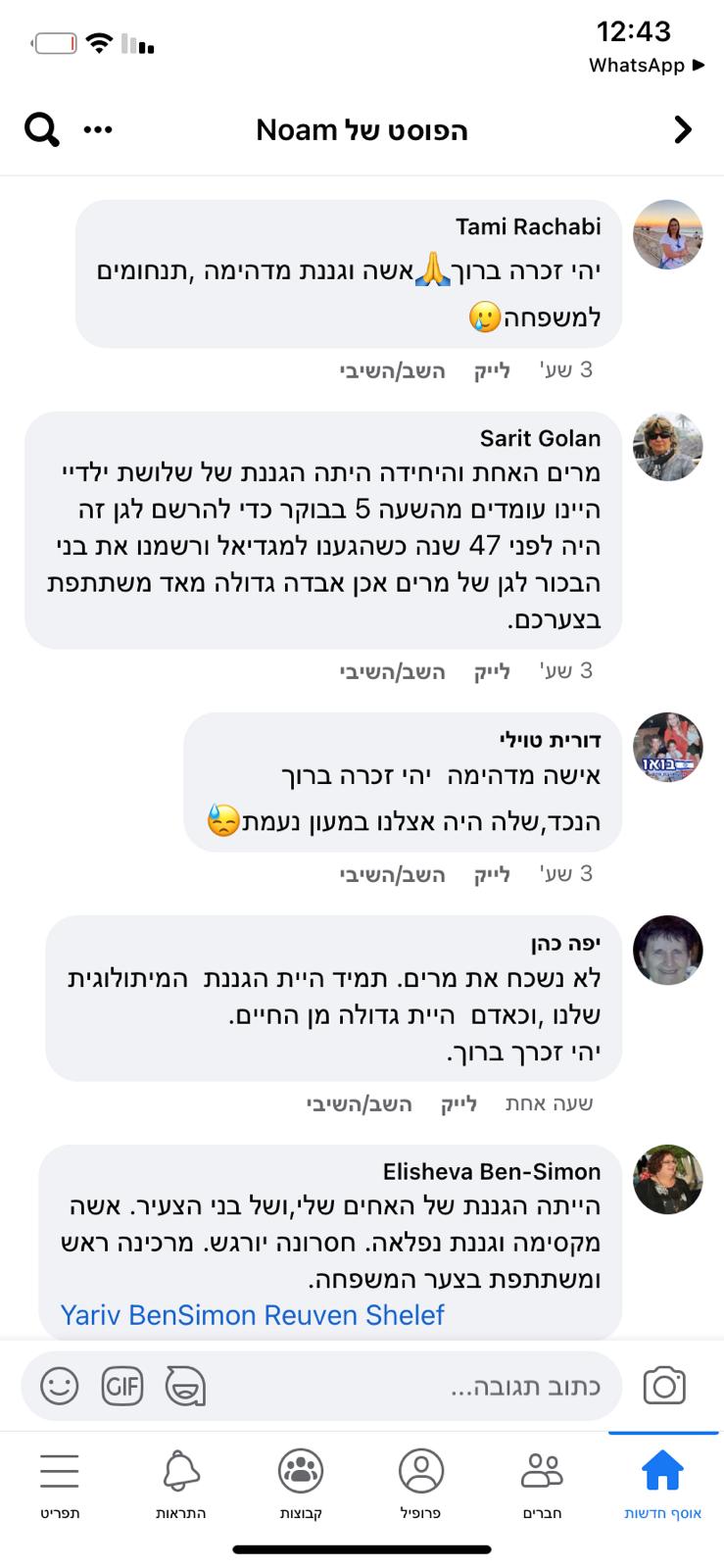Add a GIF to the comment
This screenshot has width=724, height=1568.
[x=122, y=1386]
